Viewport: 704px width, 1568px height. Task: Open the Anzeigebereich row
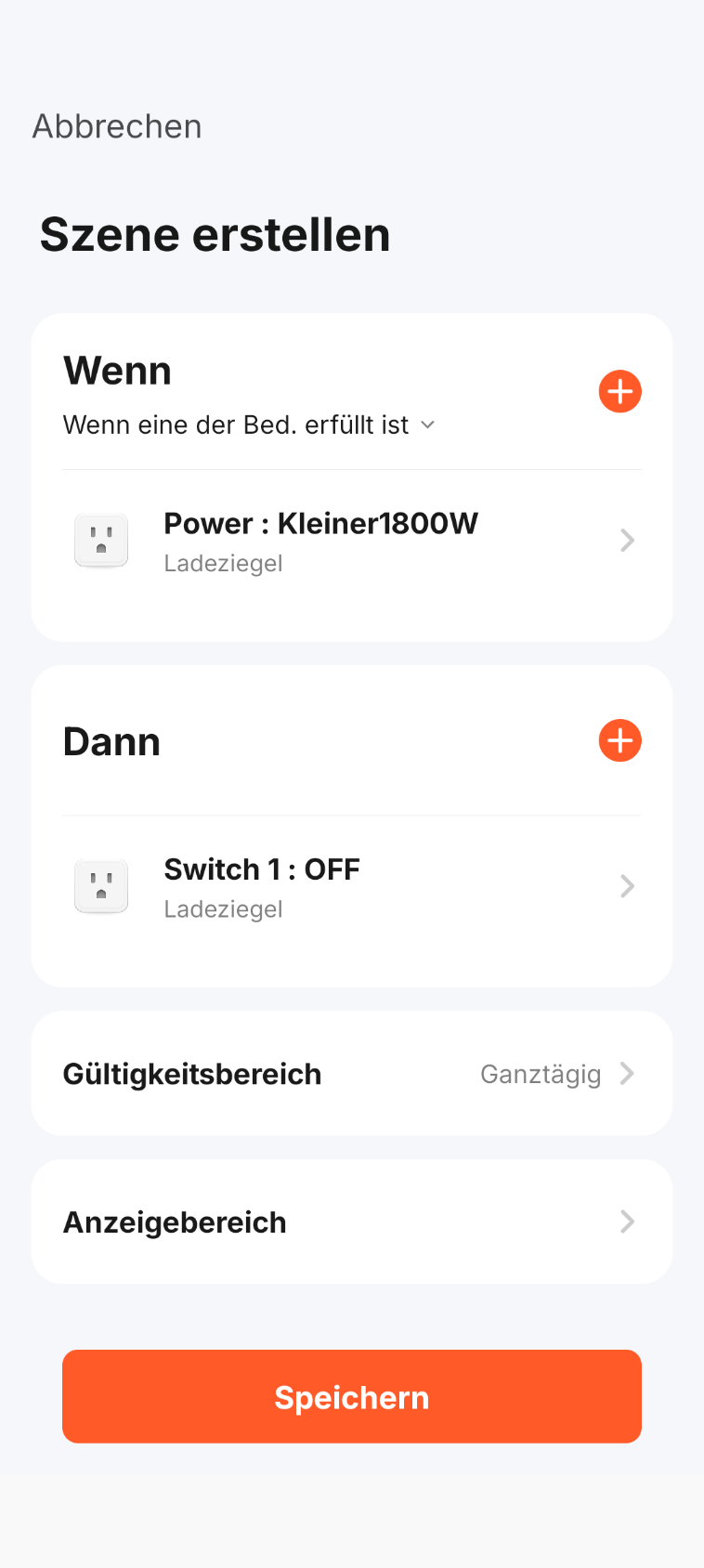[x=351, y=1222]
